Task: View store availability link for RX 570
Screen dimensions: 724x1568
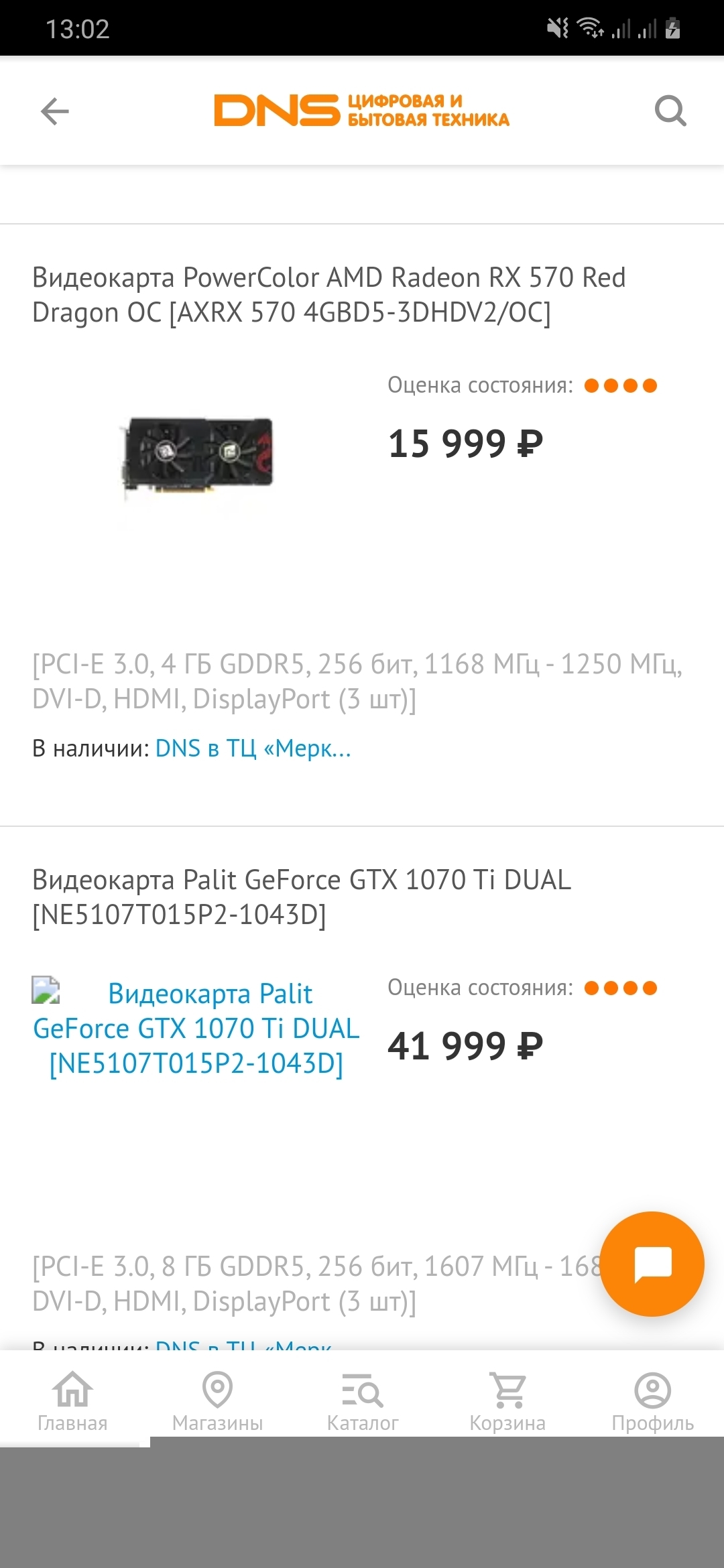Action: point(253,748)
